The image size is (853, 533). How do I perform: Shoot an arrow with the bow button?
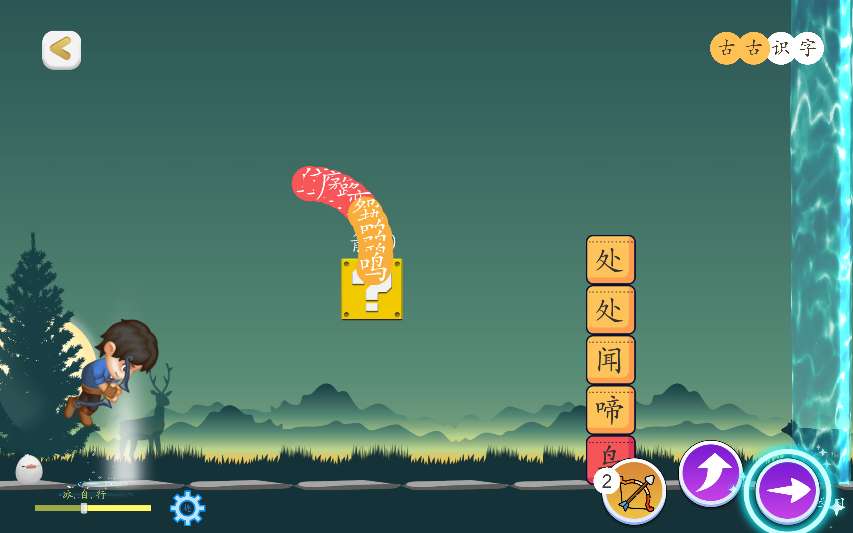635,491
